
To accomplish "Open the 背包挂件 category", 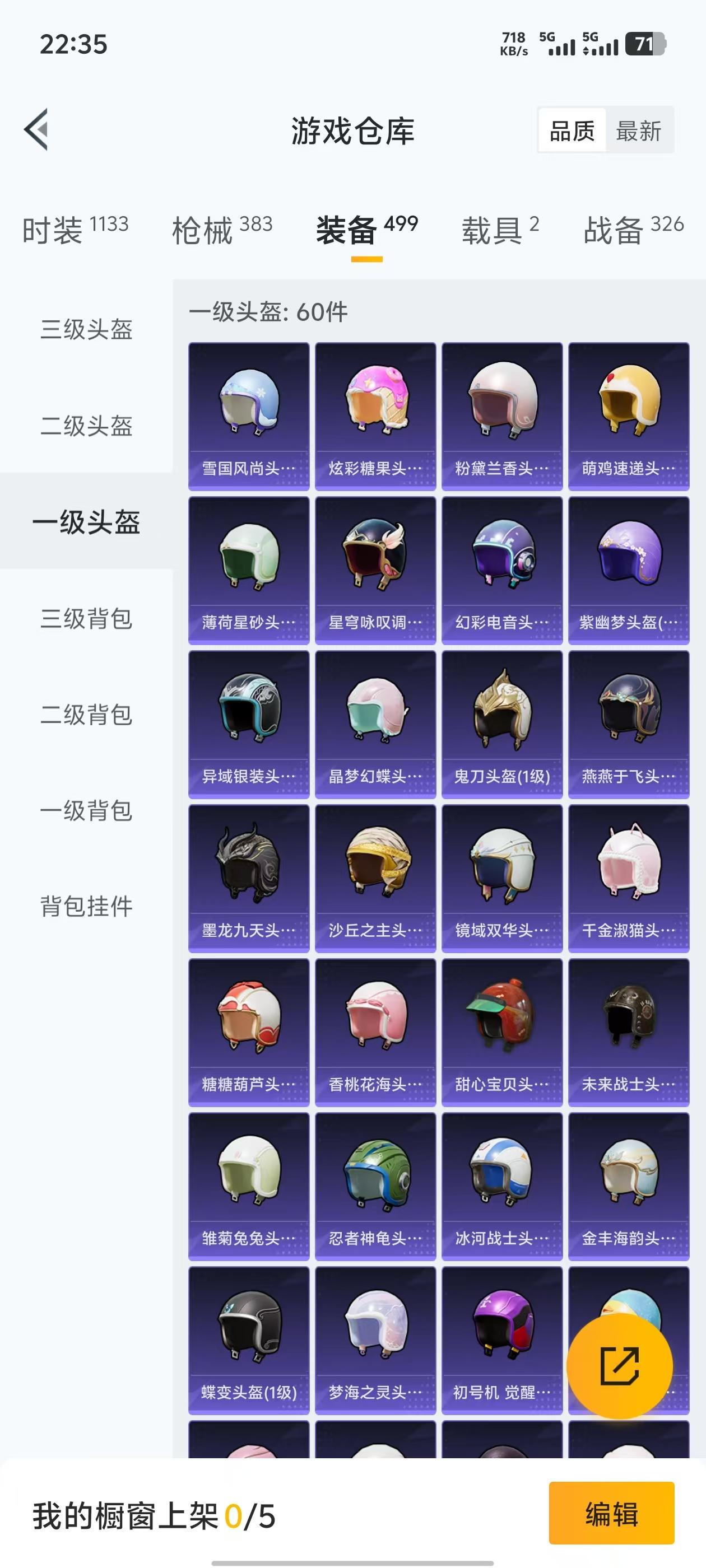I will click(x=86, y=907).
